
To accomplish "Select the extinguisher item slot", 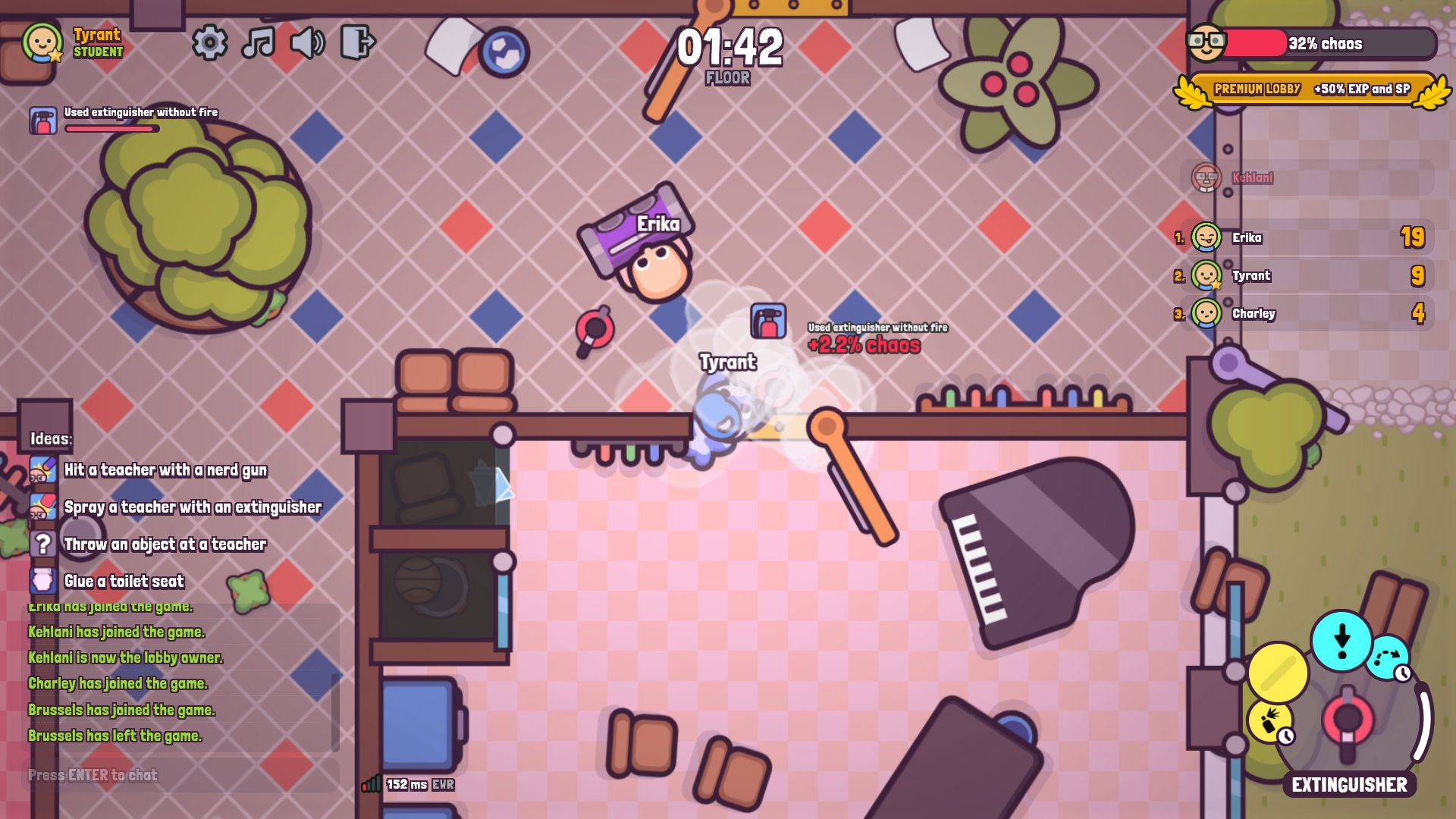I will pyautogui.click(x=1348, y=721).
